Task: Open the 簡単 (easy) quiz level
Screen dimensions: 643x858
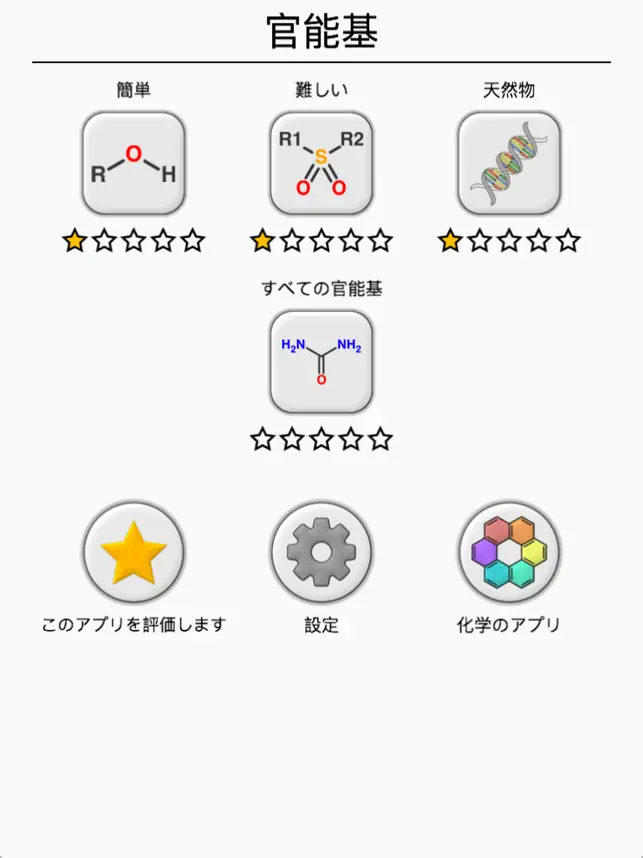Action: click(x=133, y=163)
